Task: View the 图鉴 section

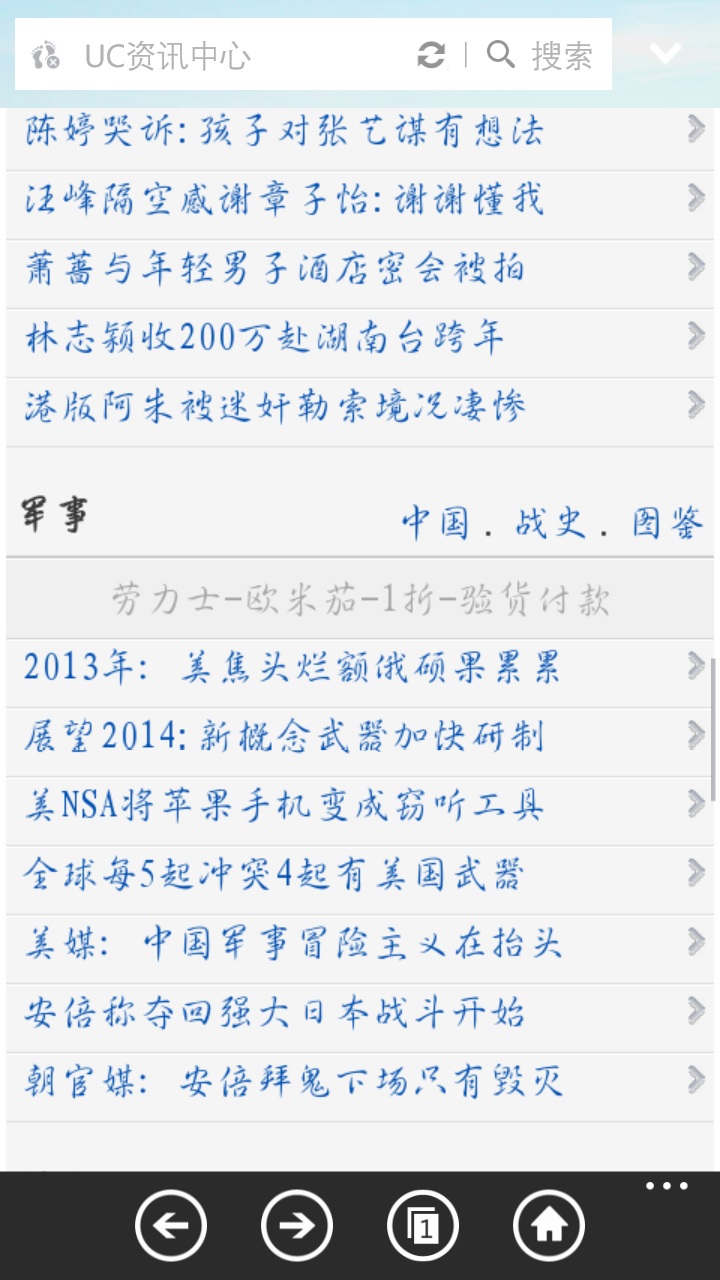Action: coord(667,522)
